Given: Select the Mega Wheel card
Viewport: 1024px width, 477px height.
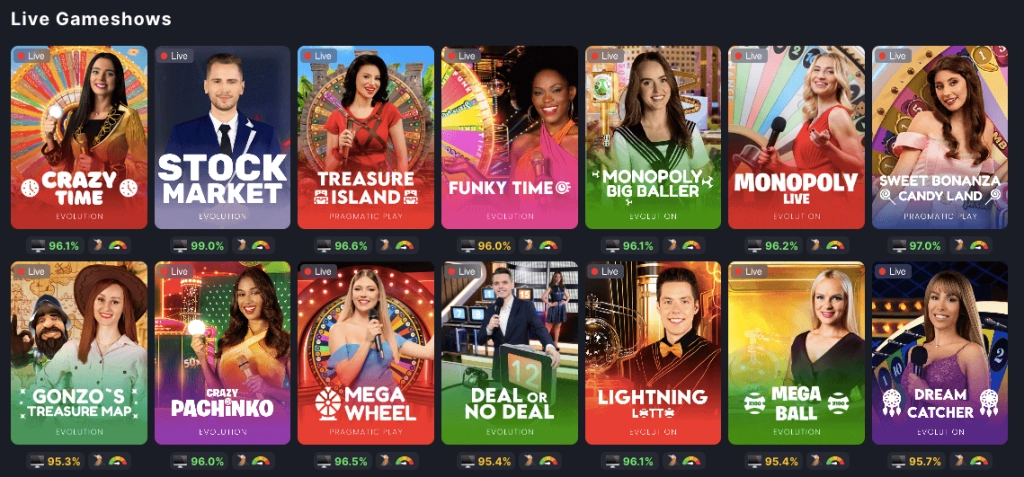Looking at the screenshot, I should (365, 352).
